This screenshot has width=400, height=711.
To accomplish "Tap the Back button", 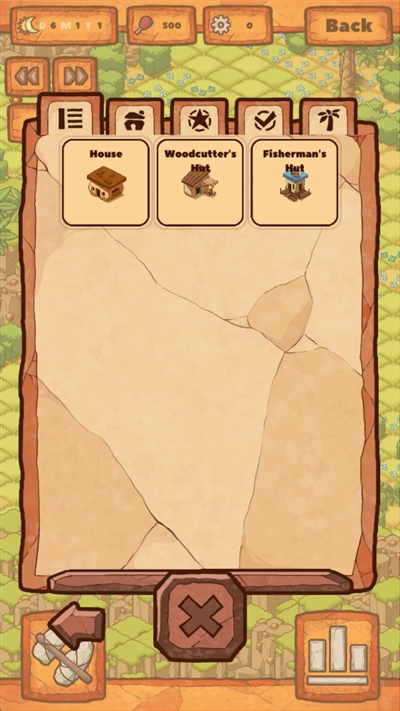I will coord(348,25).
